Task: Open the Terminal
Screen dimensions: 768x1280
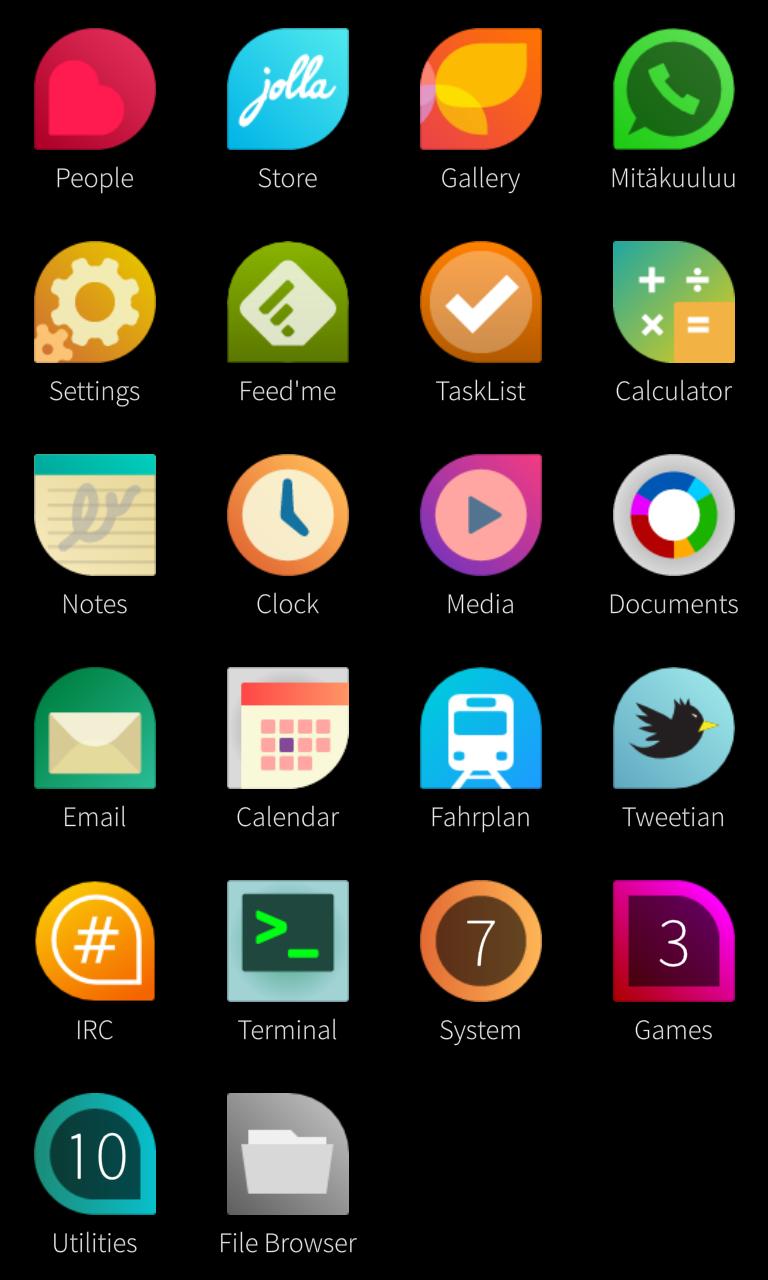Action: point(288,942)
